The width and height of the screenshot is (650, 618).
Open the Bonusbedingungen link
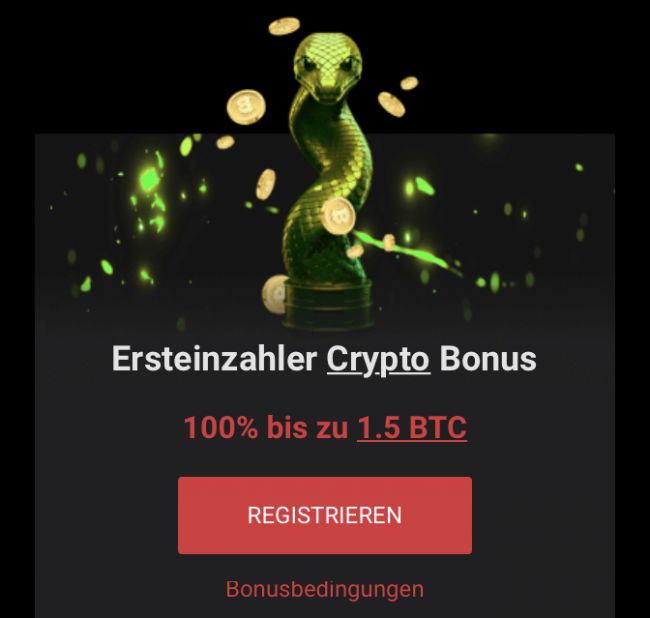coord(324,589)
